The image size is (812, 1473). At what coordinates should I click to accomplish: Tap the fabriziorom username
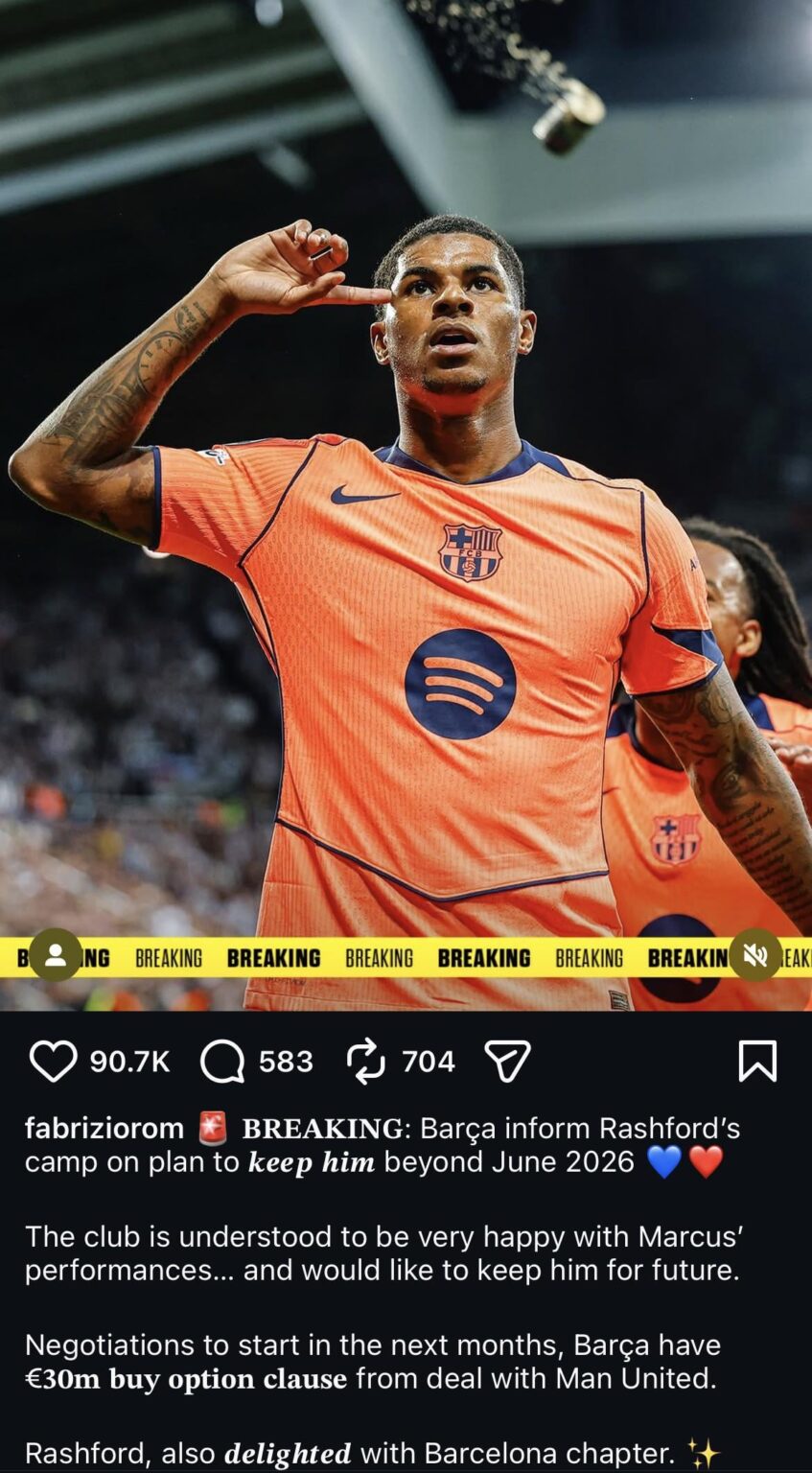(99, 1128)
